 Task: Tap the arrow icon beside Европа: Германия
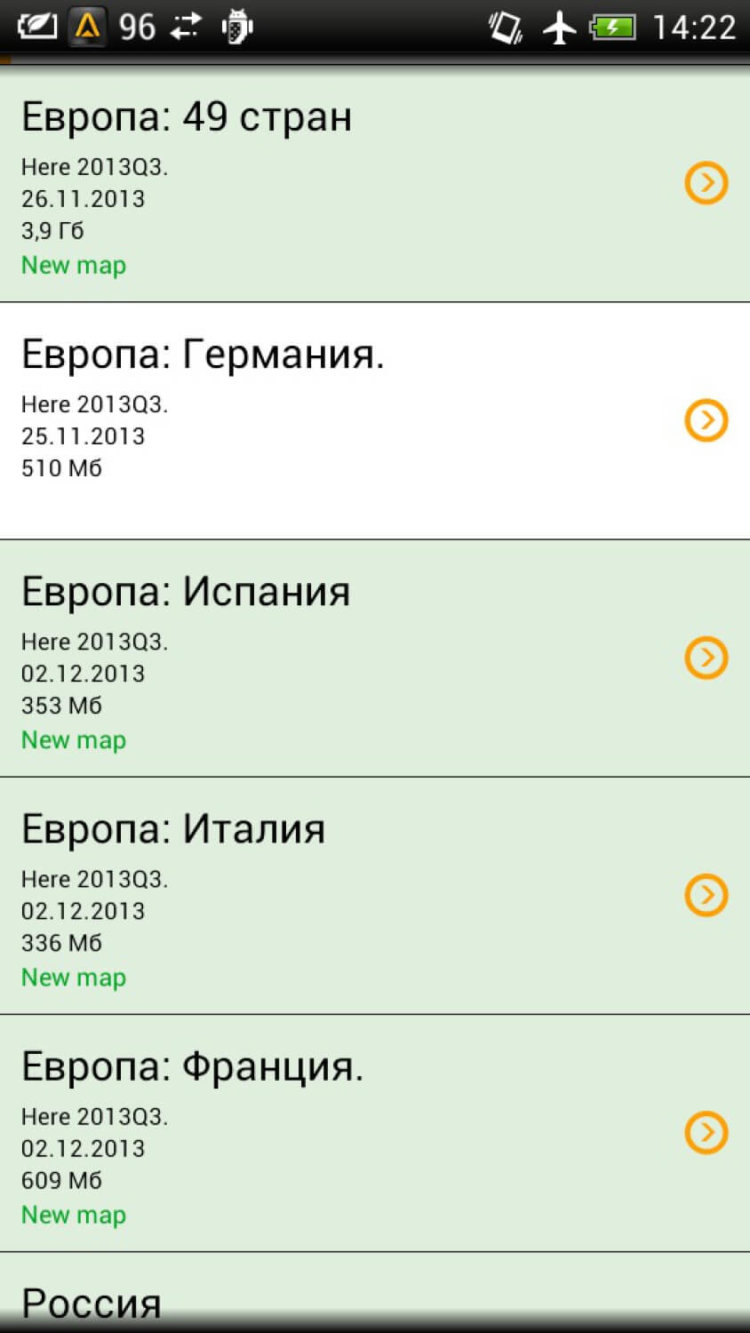point(706,421)
